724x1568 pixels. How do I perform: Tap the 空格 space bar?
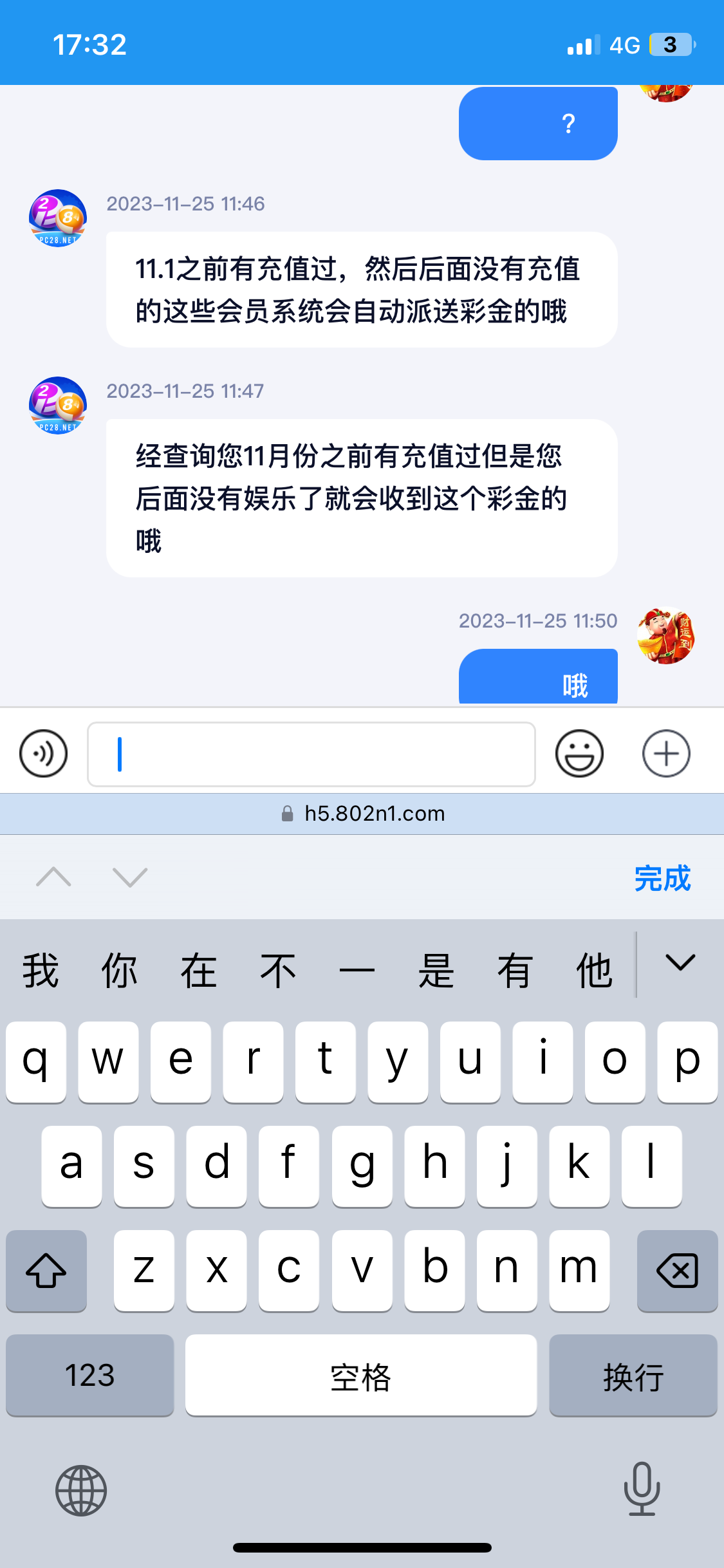click(x=360, y=1376)
